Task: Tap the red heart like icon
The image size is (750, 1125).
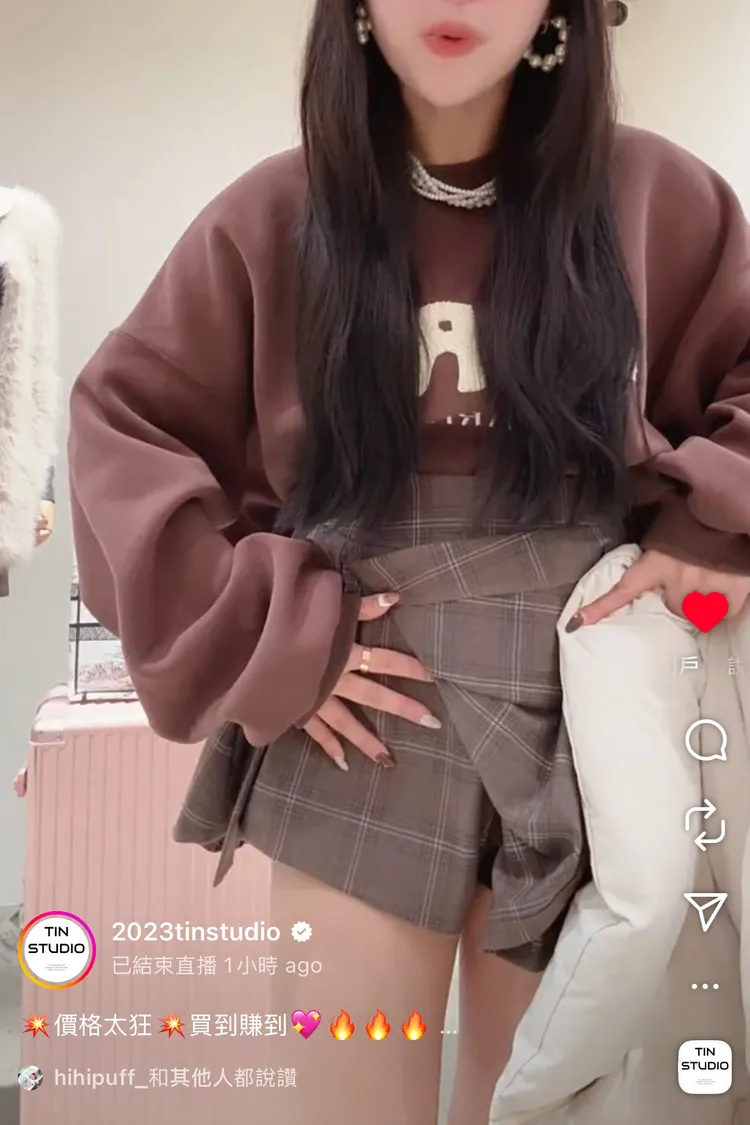Action: pyautogui.click(x=705, y=611)
